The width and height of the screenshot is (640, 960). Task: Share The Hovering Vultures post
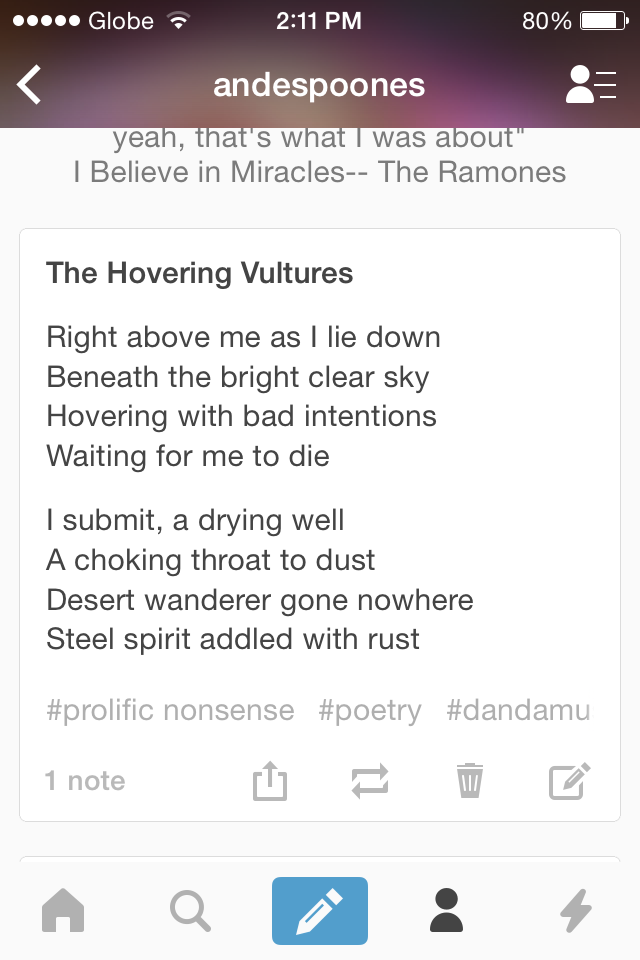tap(269, 781)
